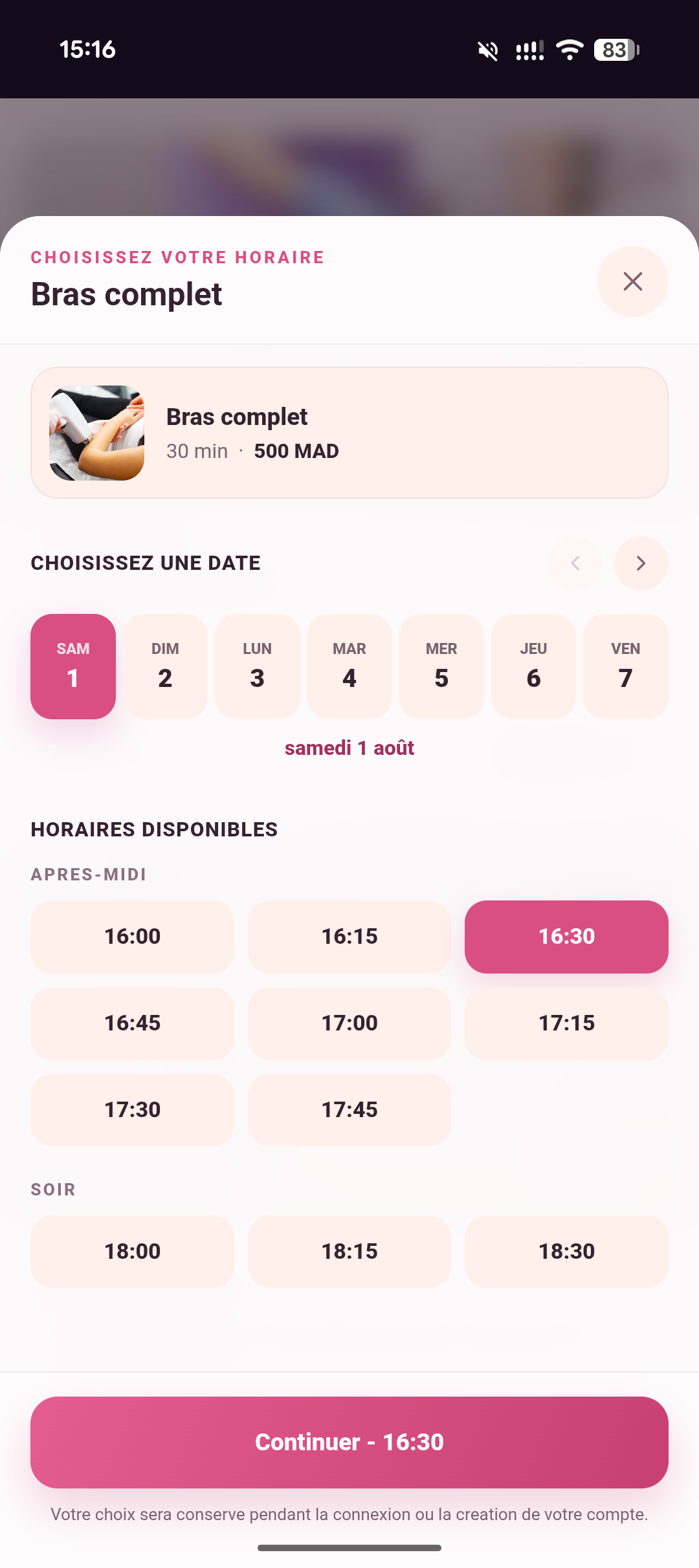Pick Friday the 7th

point(625,666)
